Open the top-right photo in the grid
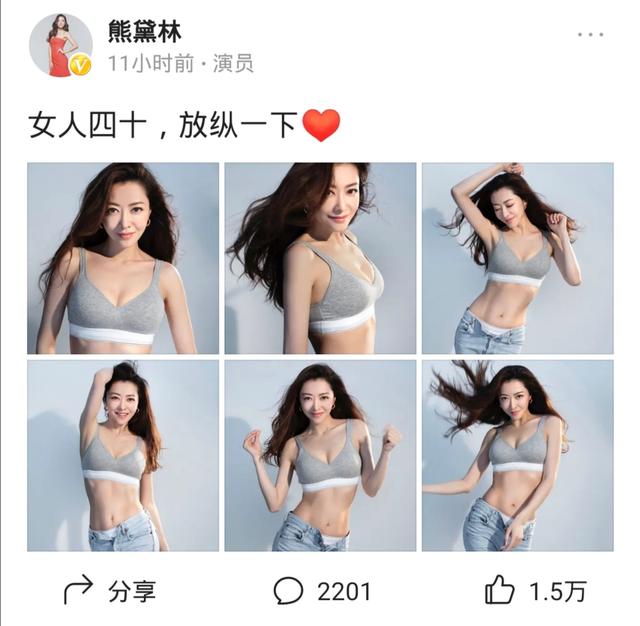The image size is (640, 626). 516,258
